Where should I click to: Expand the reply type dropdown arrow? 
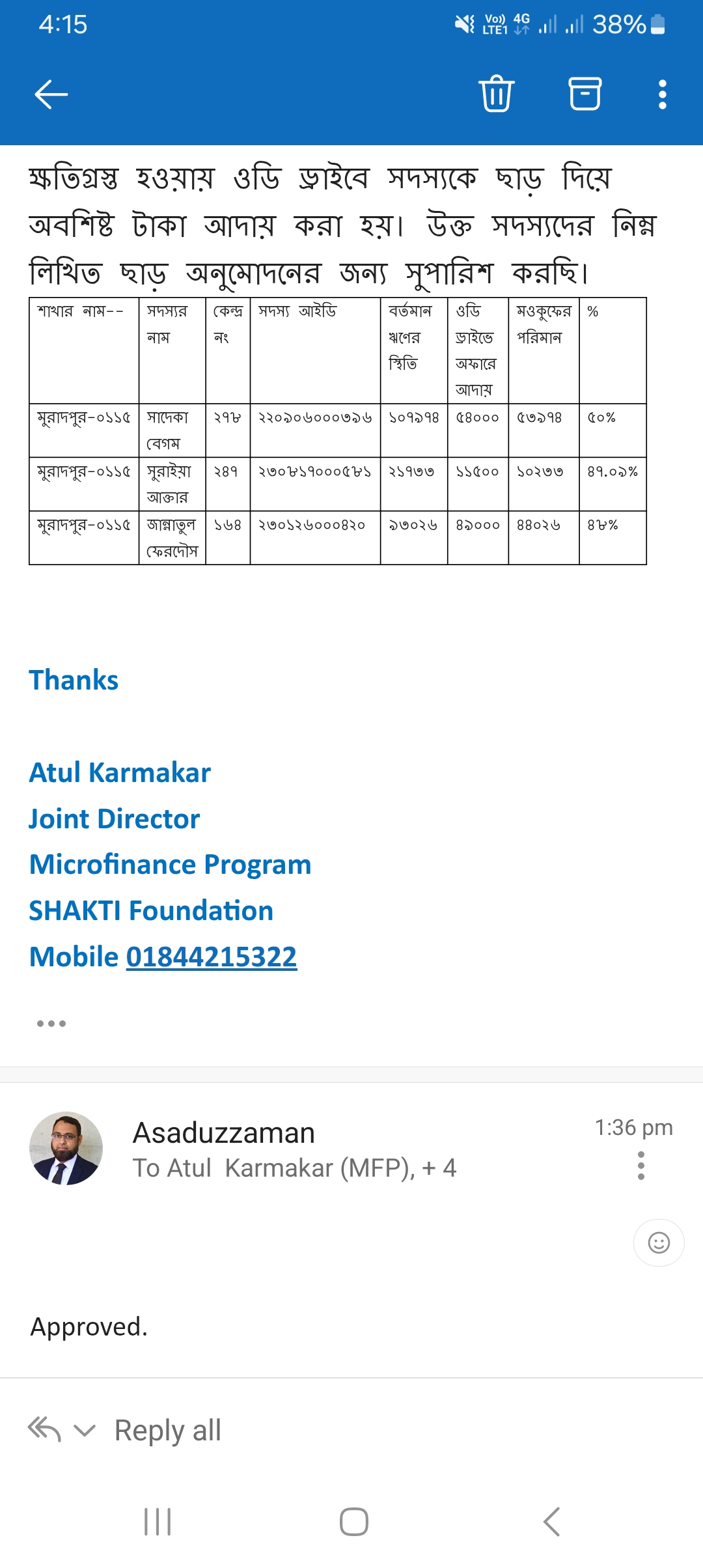pos(85,1431)
